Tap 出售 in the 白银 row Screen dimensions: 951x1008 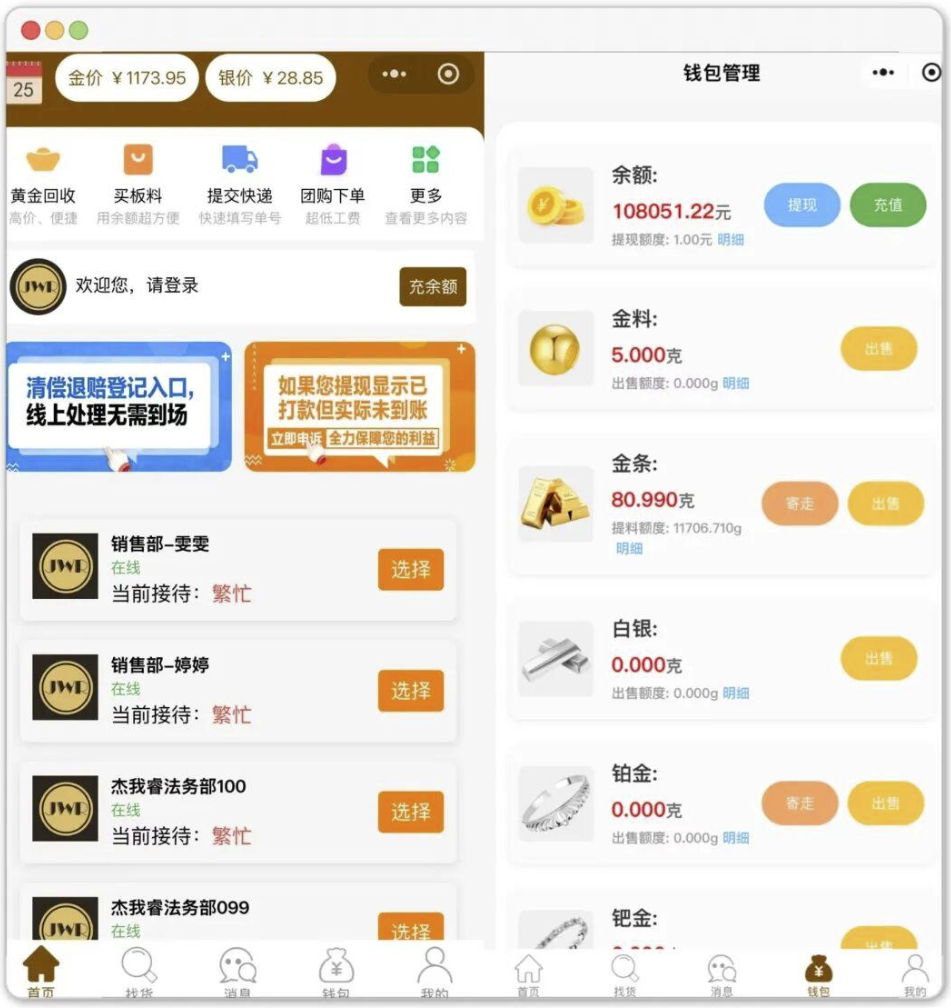pyautogui.click(x=878, y=659)
